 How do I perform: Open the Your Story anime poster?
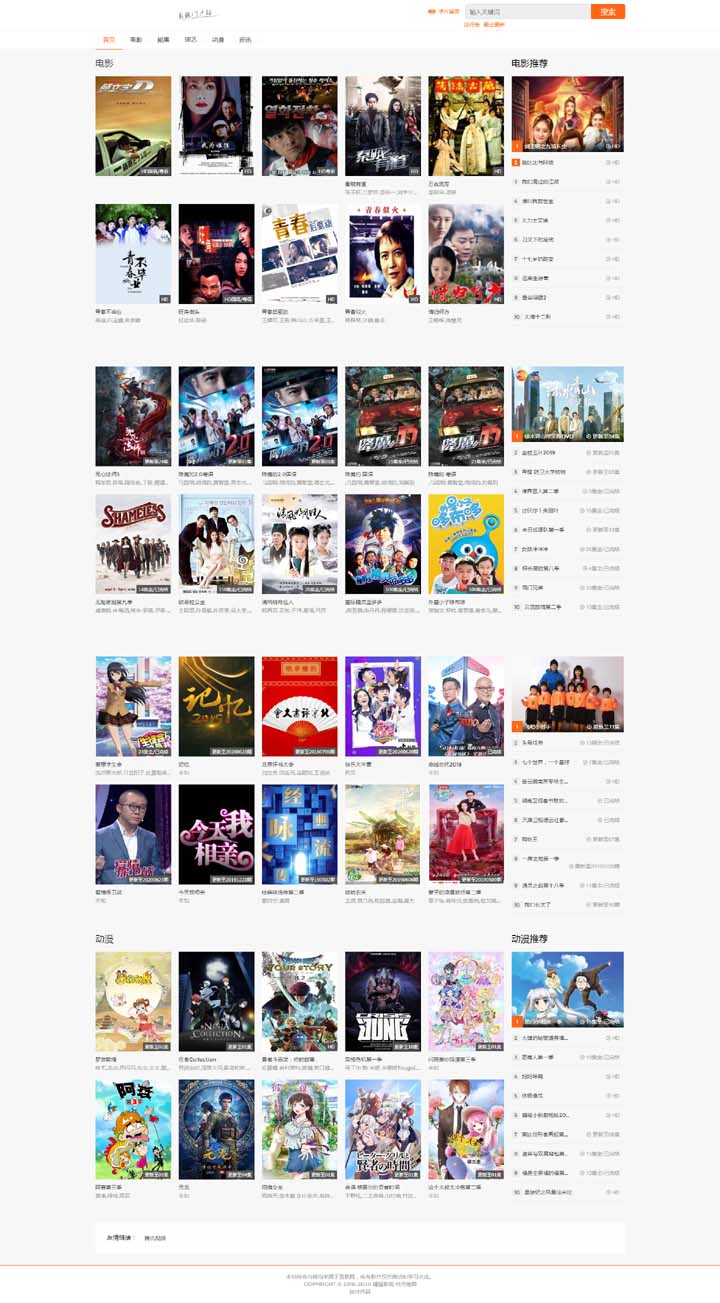300,1001
